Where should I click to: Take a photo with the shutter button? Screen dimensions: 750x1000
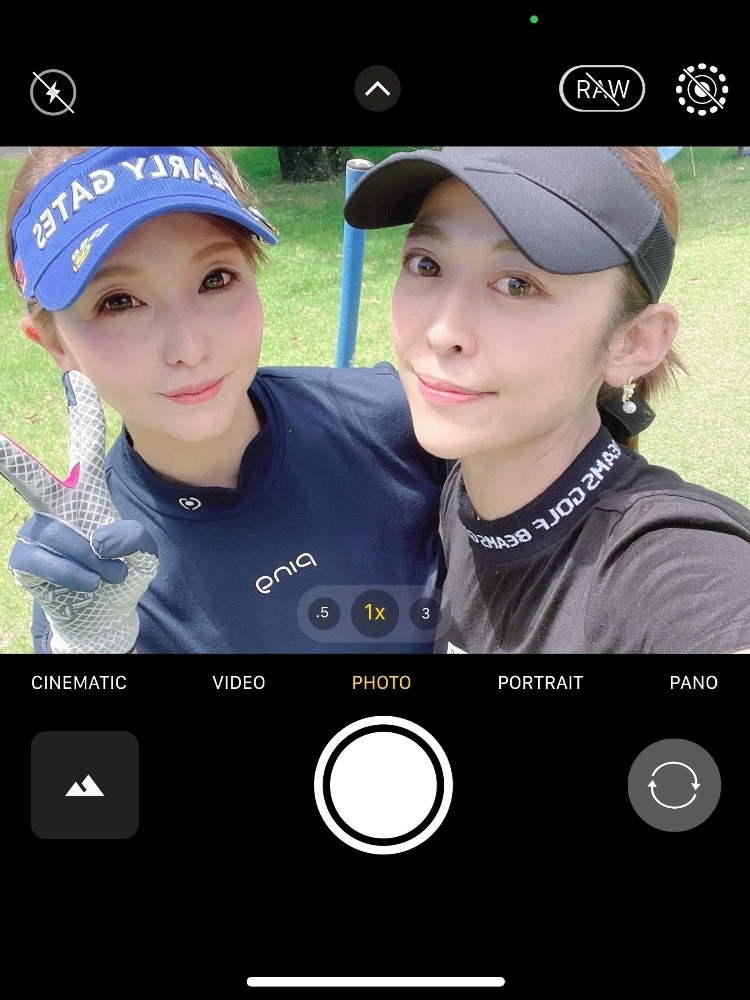point(383,785)
